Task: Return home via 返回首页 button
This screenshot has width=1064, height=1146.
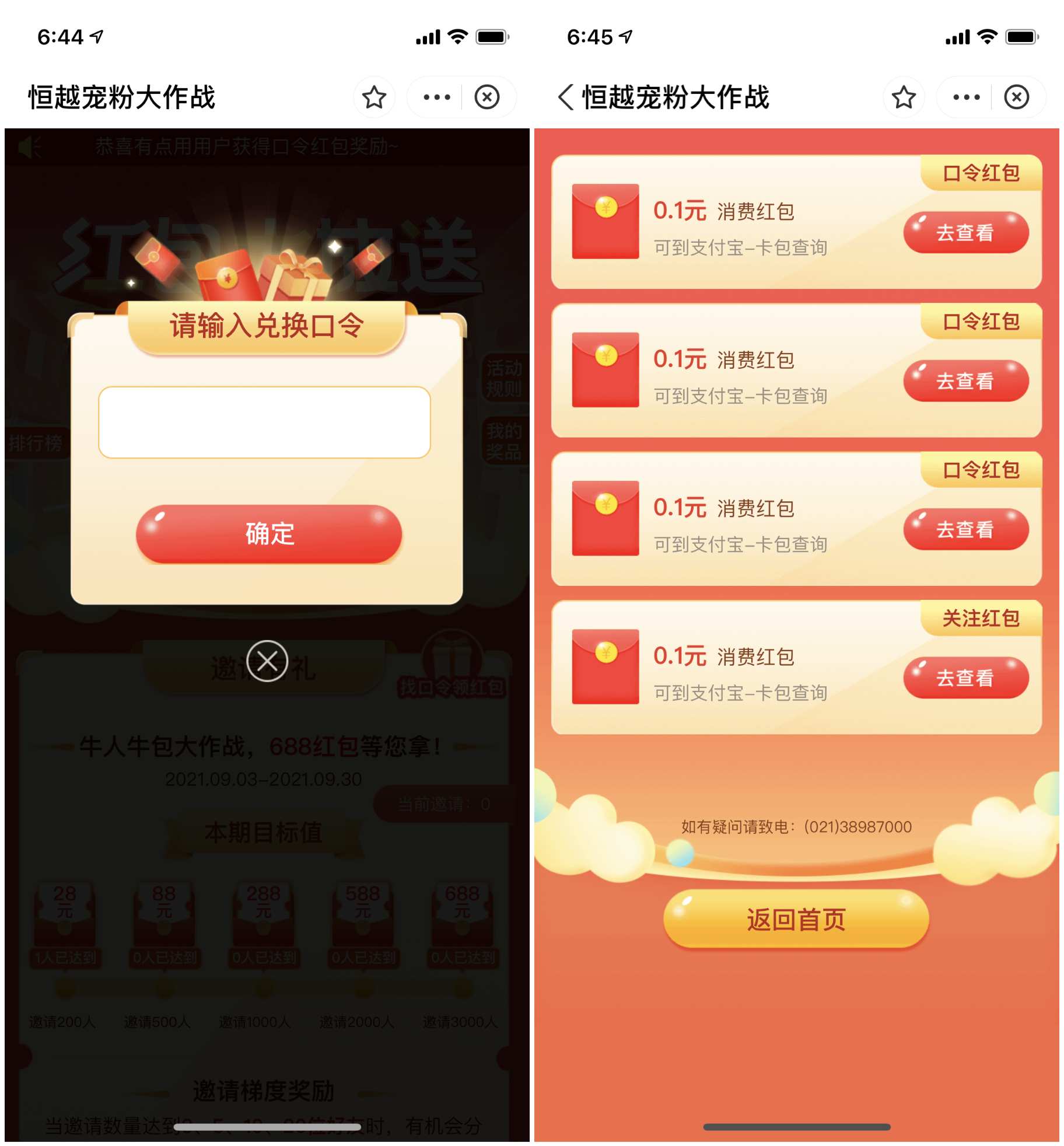Action: click(796, 919)
